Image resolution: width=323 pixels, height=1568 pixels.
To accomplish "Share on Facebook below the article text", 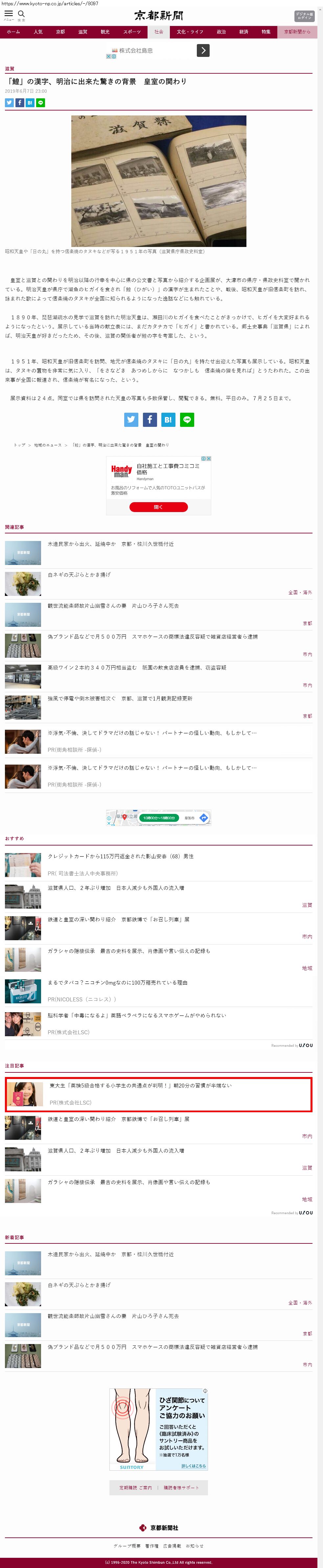I will (150, 419).
